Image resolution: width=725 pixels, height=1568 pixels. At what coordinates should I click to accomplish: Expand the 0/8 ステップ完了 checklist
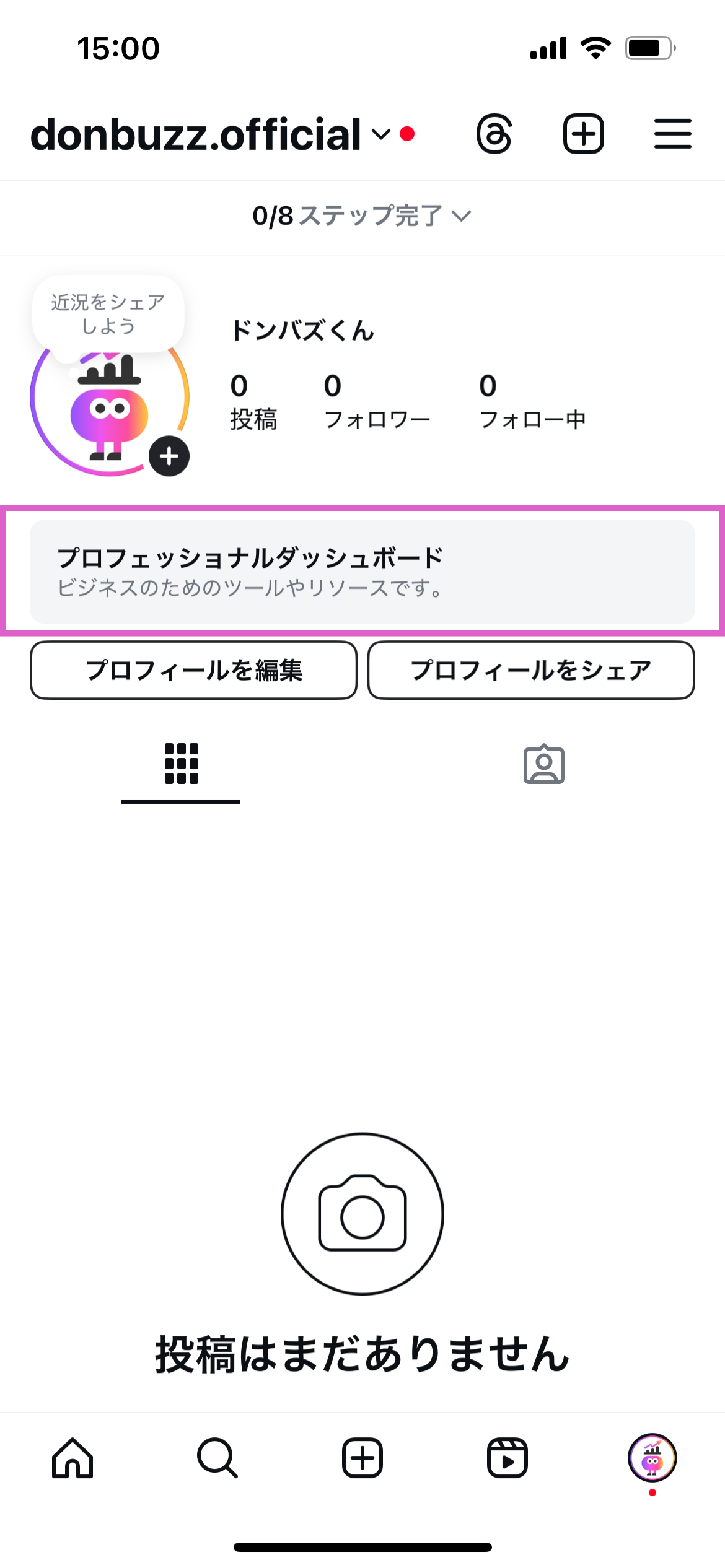(362, 216)
